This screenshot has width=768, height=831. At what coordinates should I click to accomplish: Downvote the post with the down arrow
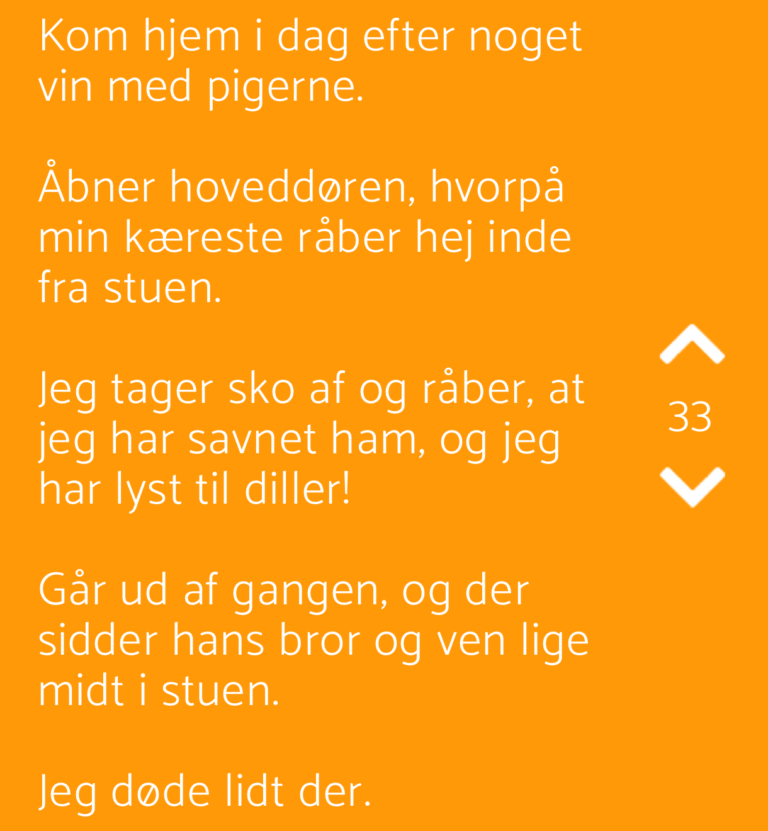[692, 487]
